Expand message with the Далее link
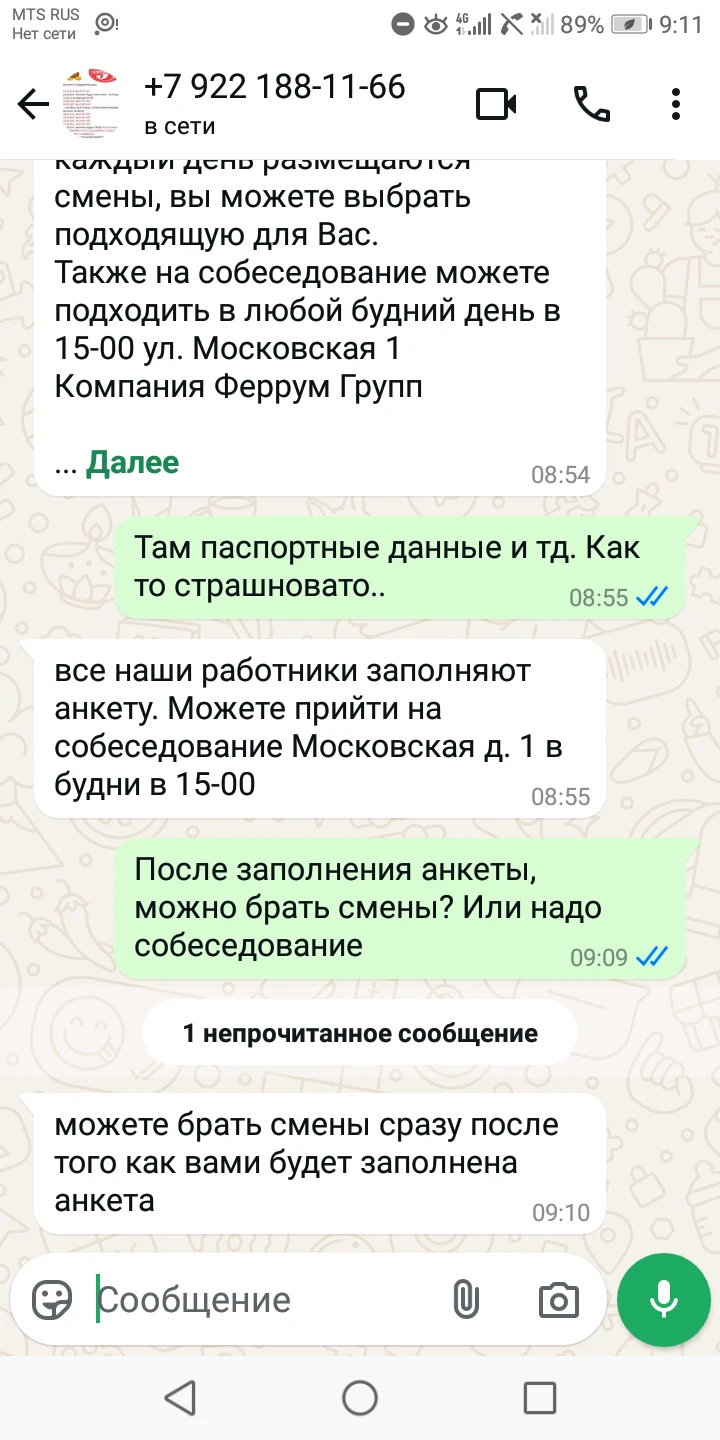The height and width of the screenshot is (1440, 720). pos(132,462)
